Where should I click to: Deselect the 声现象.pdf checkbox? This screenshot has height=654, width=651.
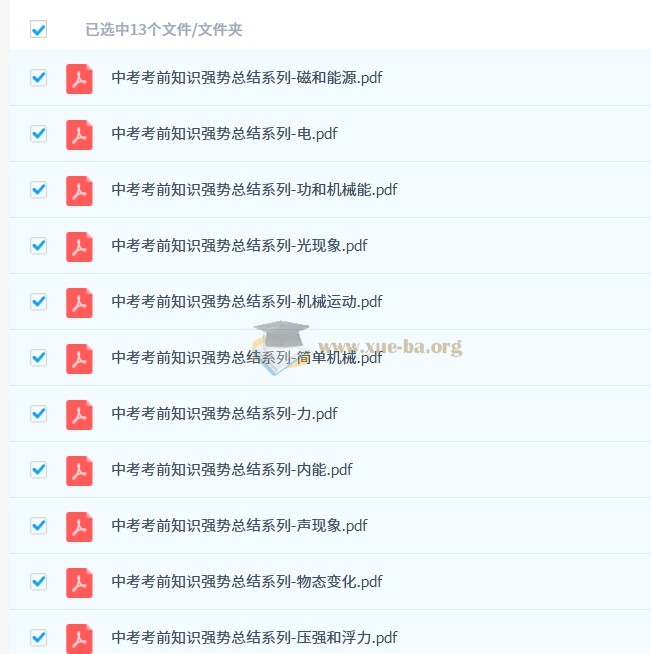coord(39,526)
